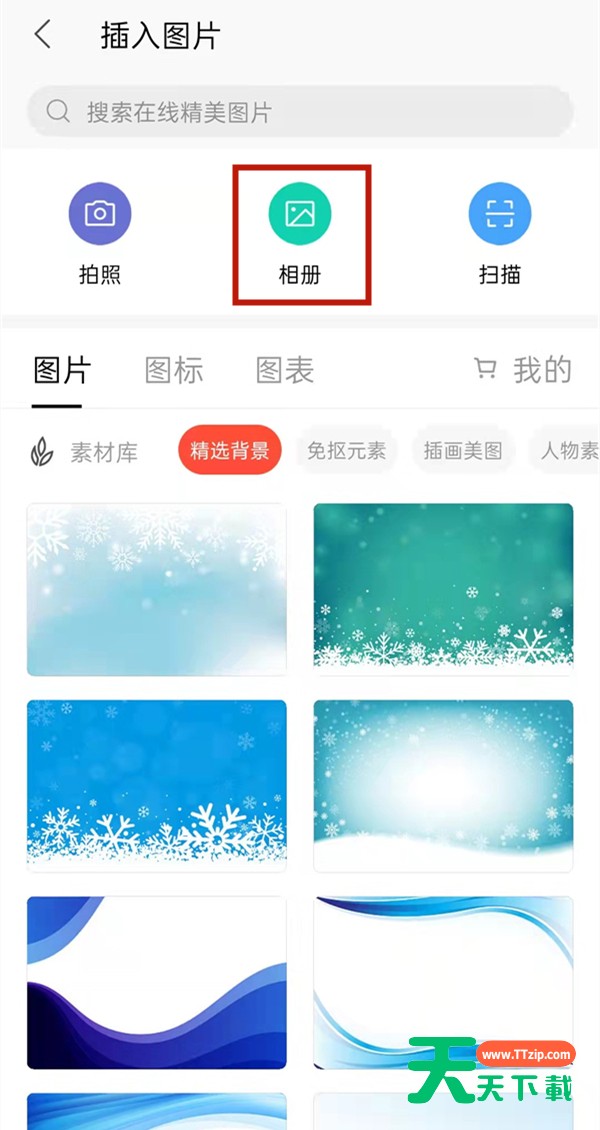Switch to the 图标 tab
The image size is (600, 1130).
pos(174,370)
